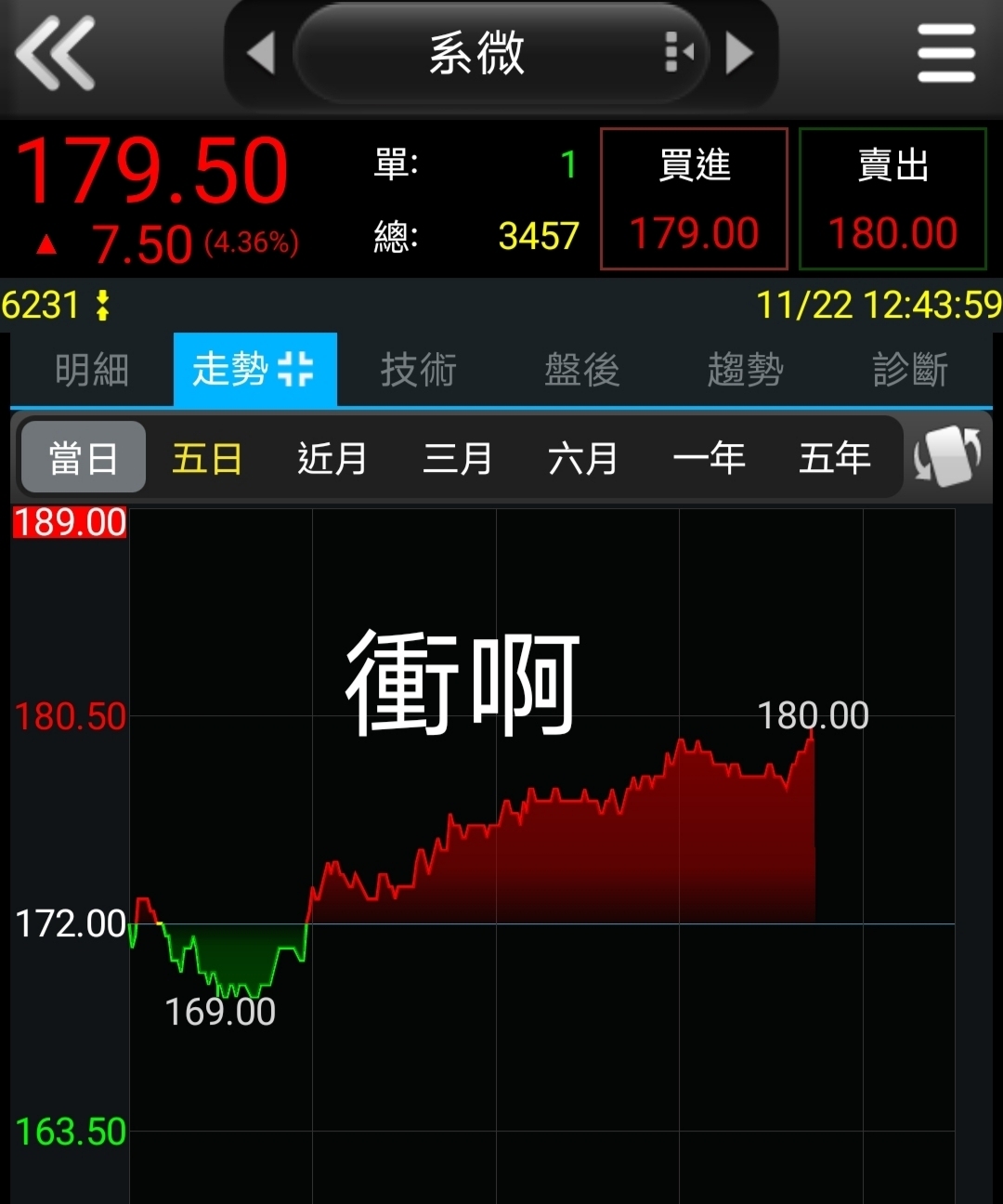This screenshot has height=1204, width=1003.
Task: Choose the 三月 chart range
Action: (x=457, y=458)
